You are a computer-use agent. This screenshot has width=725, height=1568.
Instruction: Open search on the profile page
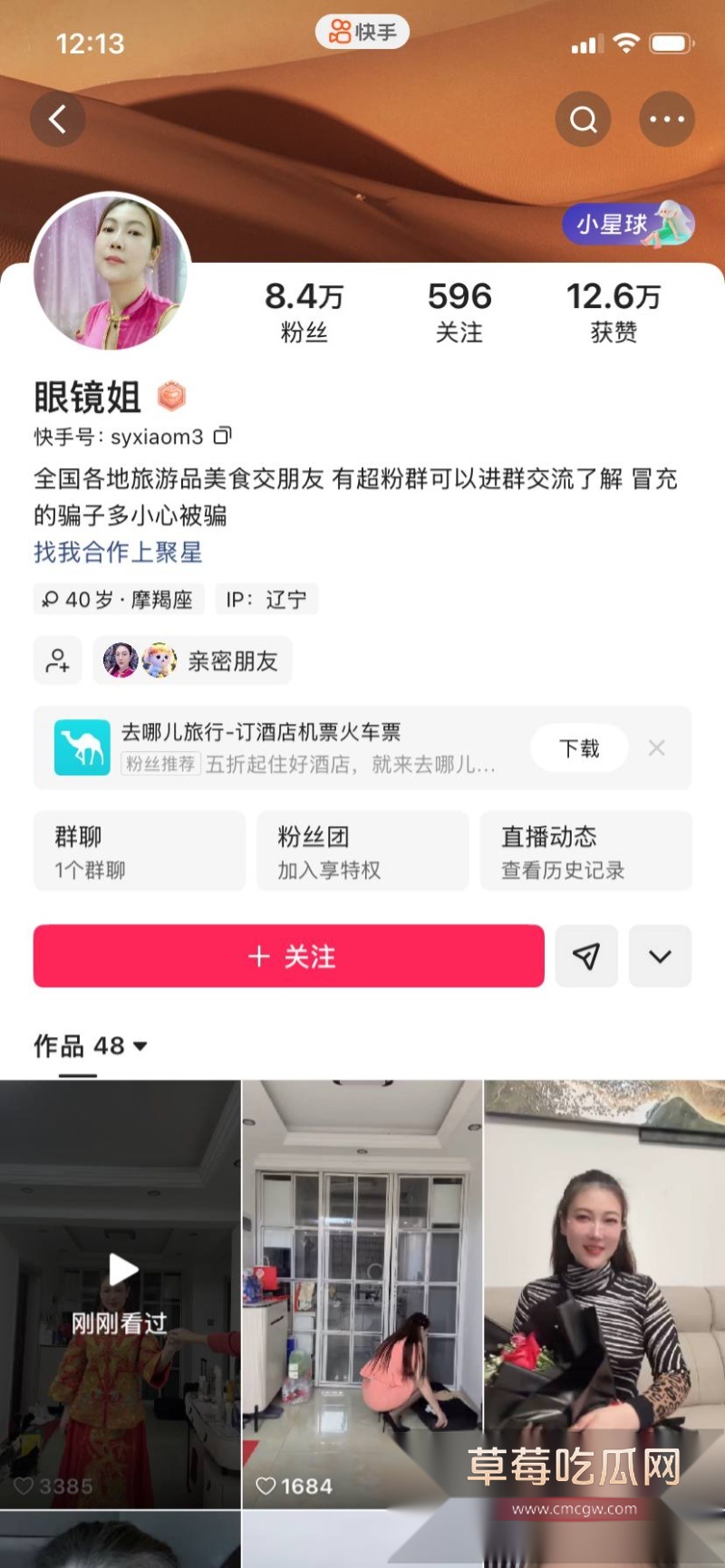click(583, 119)
